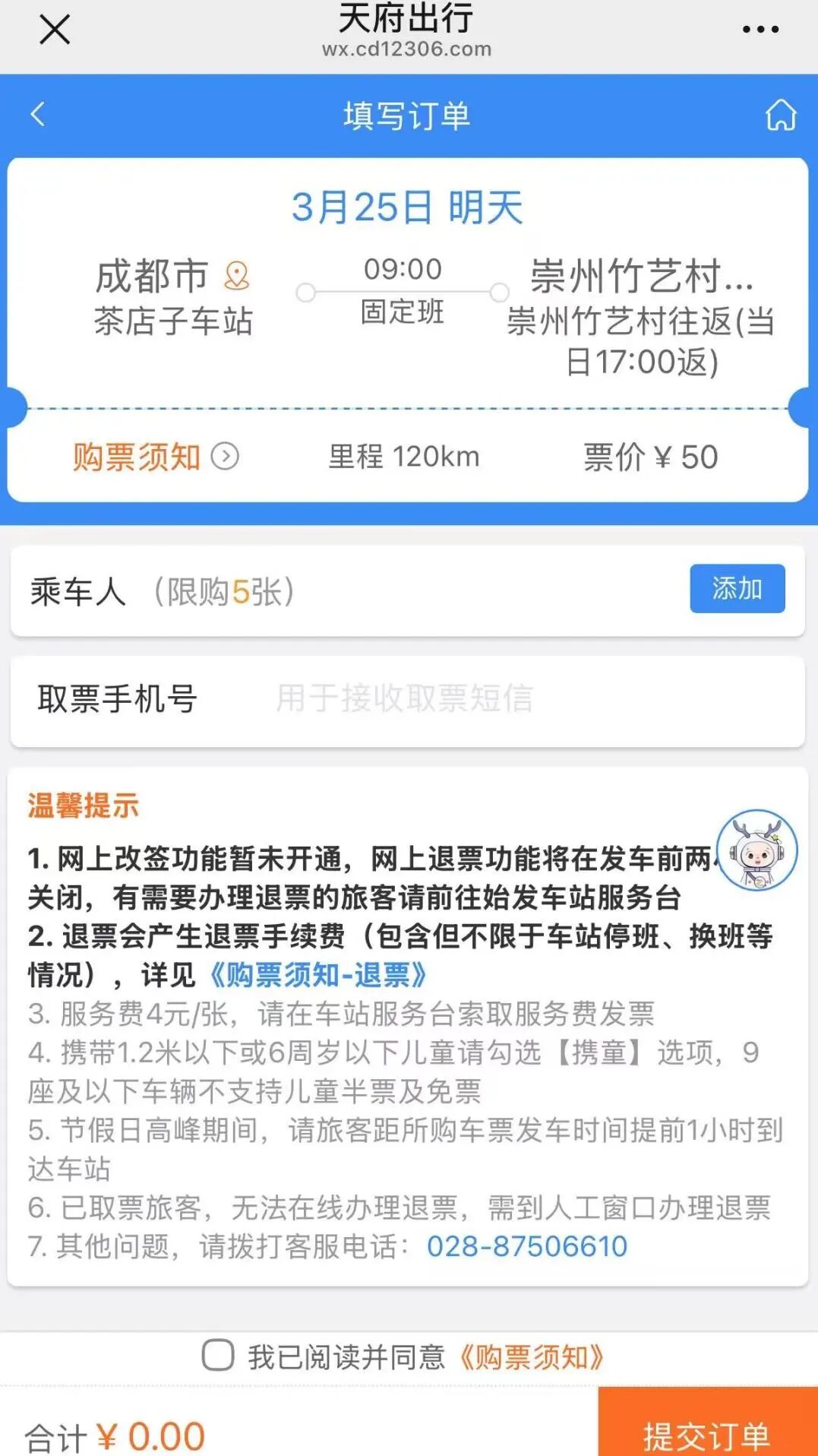Screen dimensions: 818x1456
Task: Go back from 填写订单 page
Action: click(38, 115)
